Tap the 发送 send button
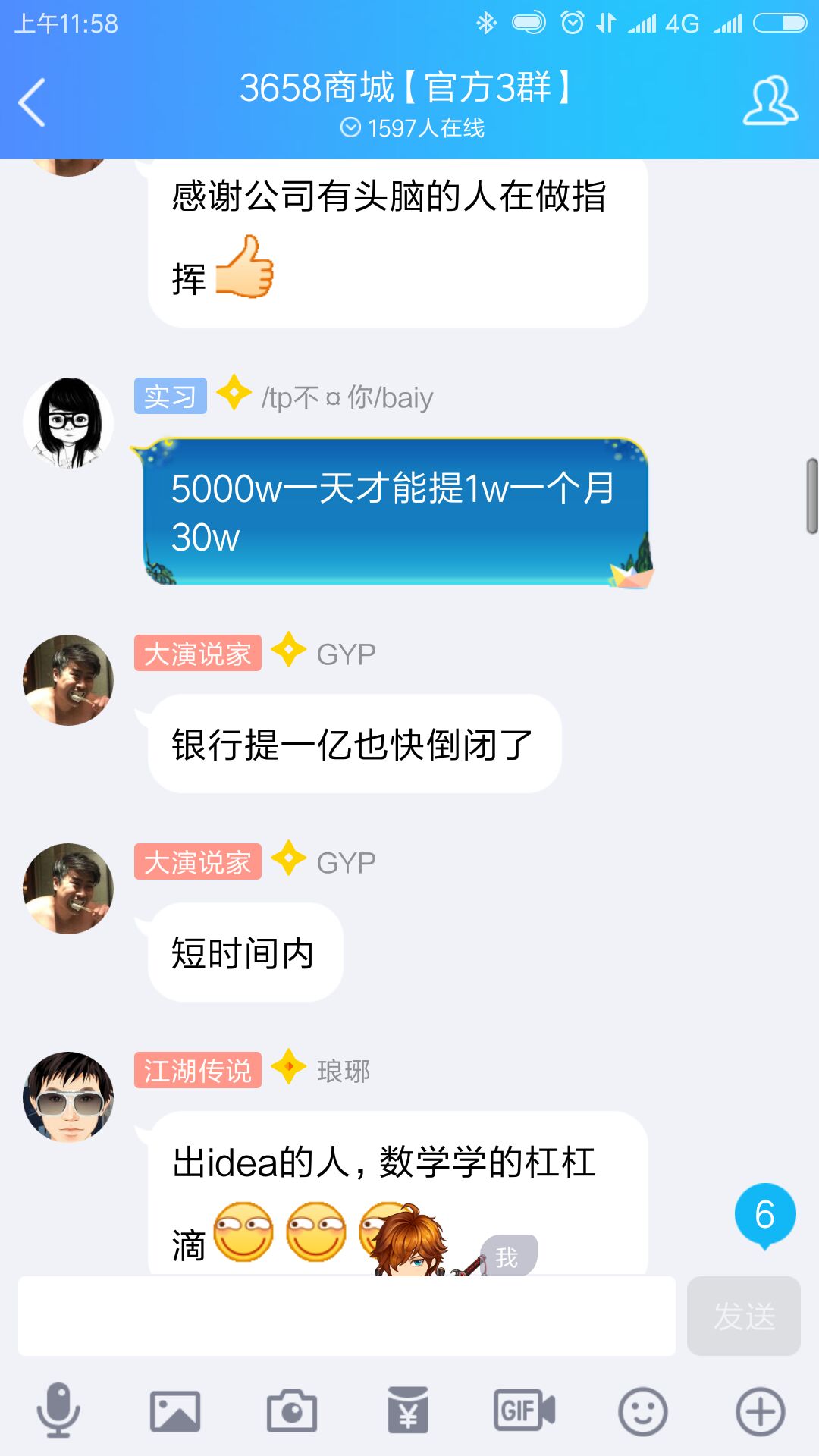Screen dimensions: 819x1456 (x=743, y=1316)
